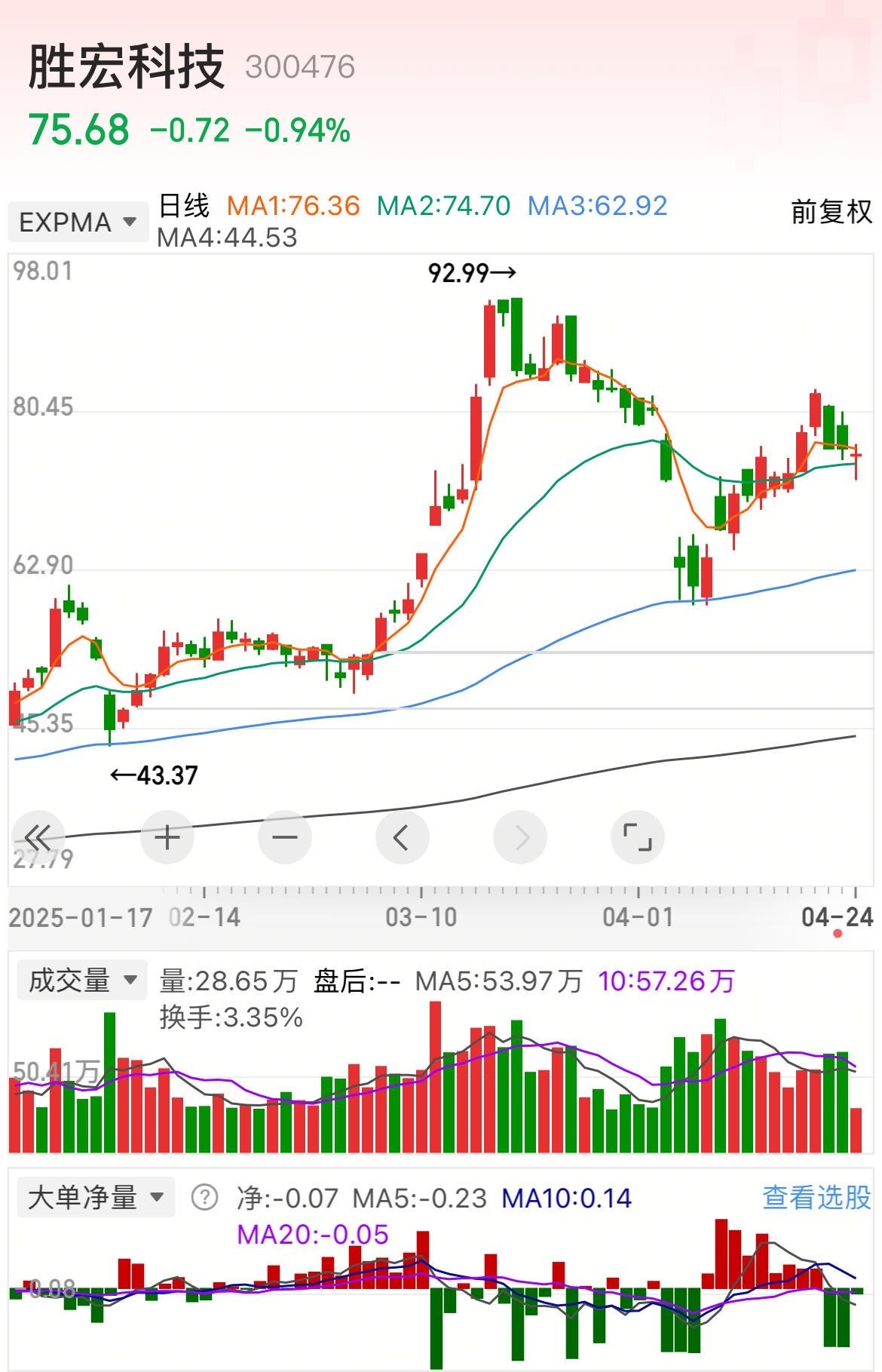Step chart forward with right chevron icon

[x=519, y=836]
